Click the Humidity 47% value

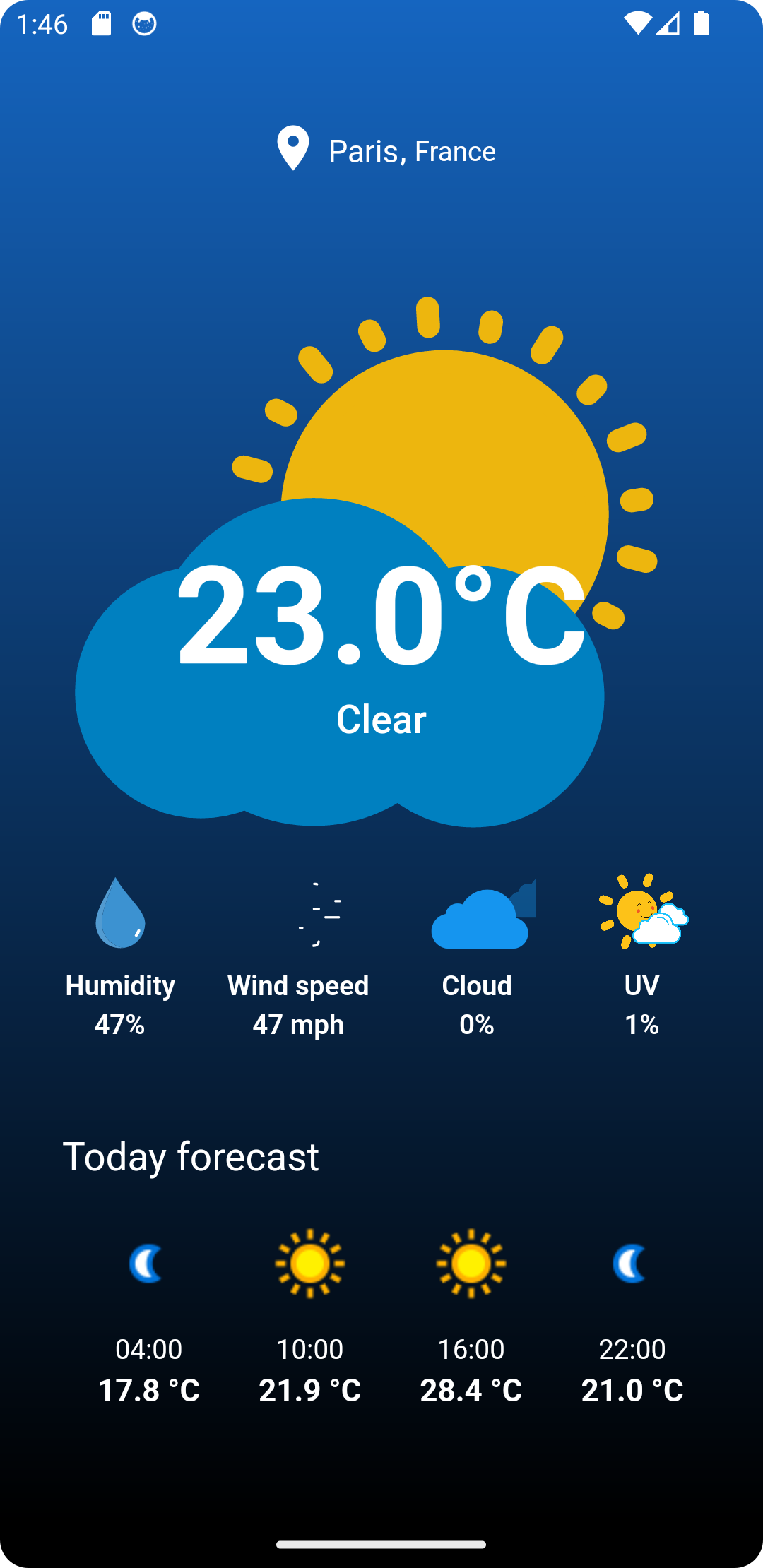click(119, 1026)
